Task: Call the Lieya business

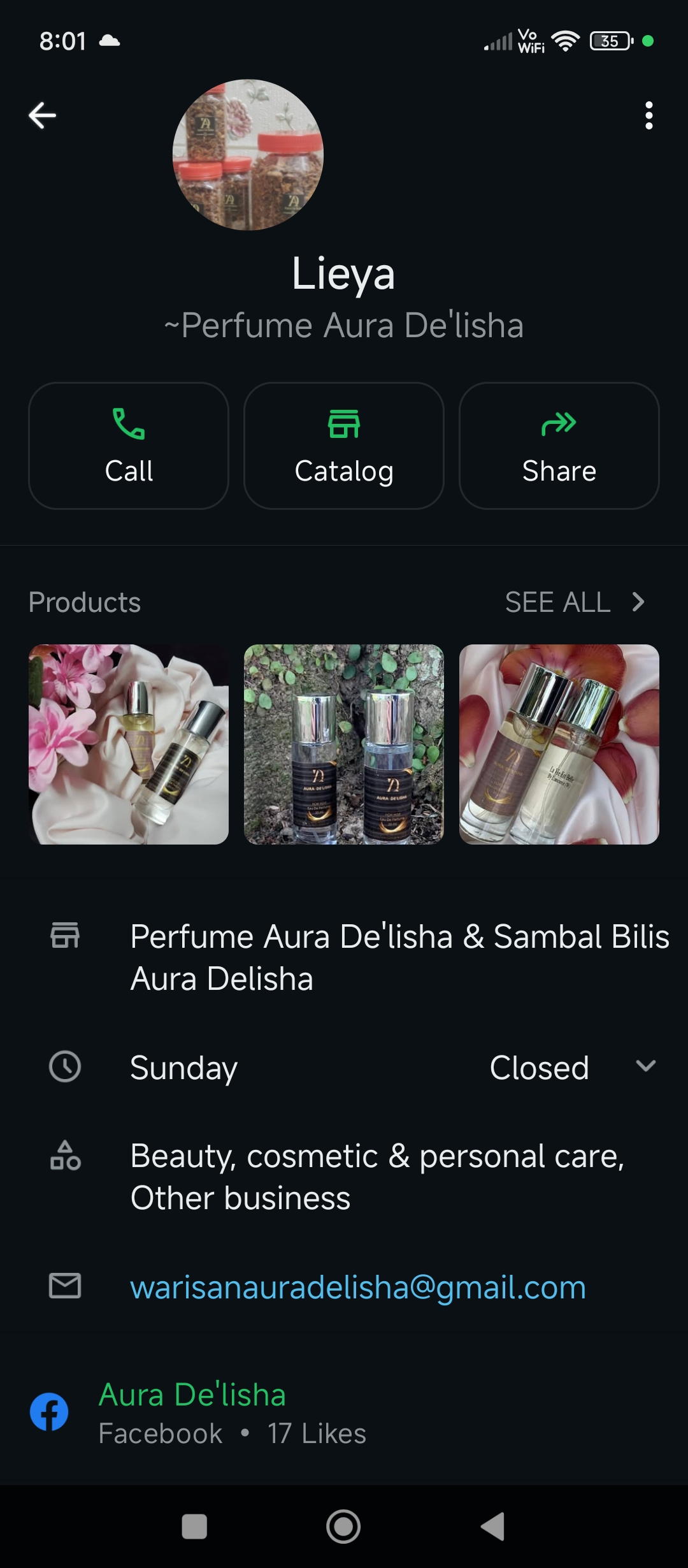Action: (129, 446)
